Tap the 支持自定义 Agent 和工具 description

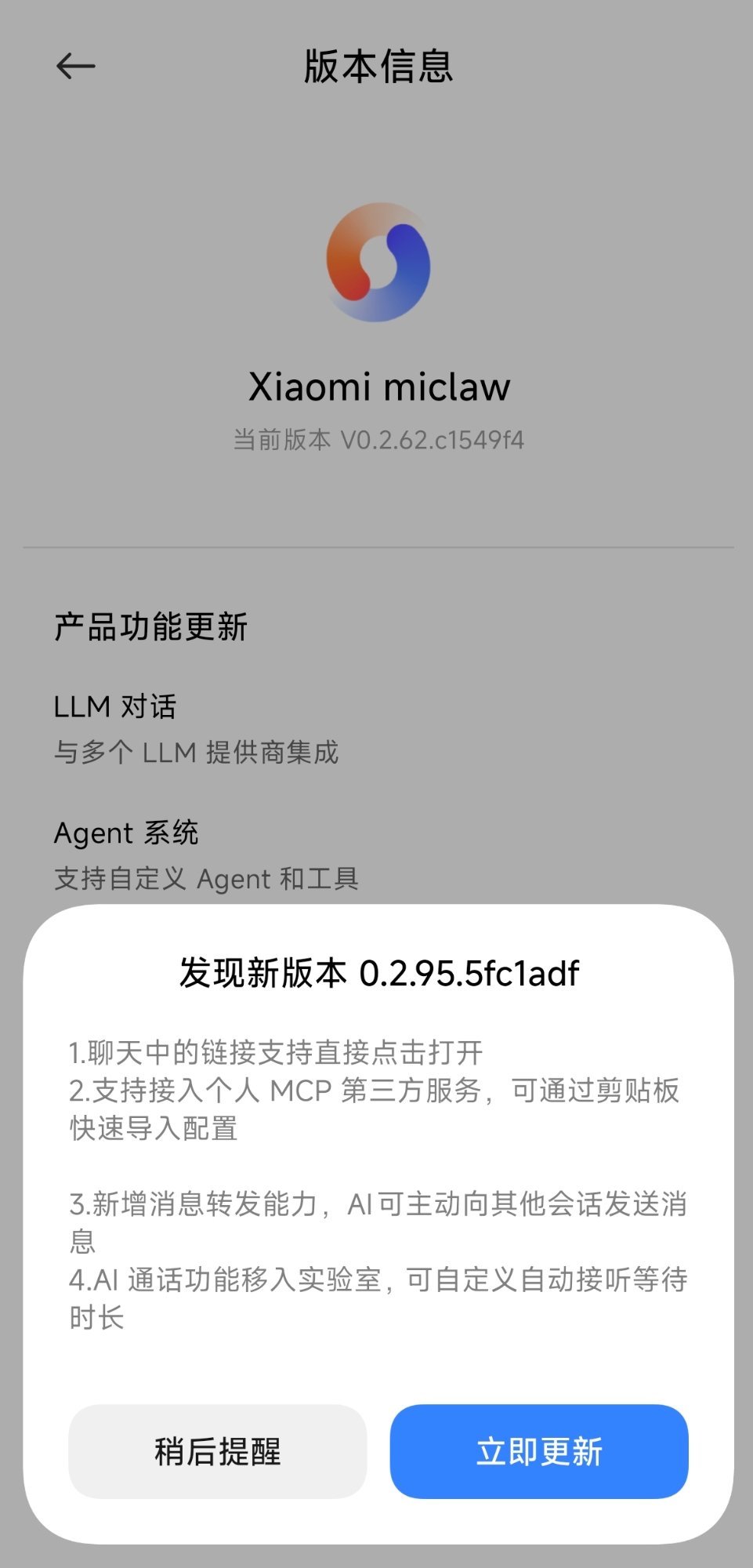[207, 878]
